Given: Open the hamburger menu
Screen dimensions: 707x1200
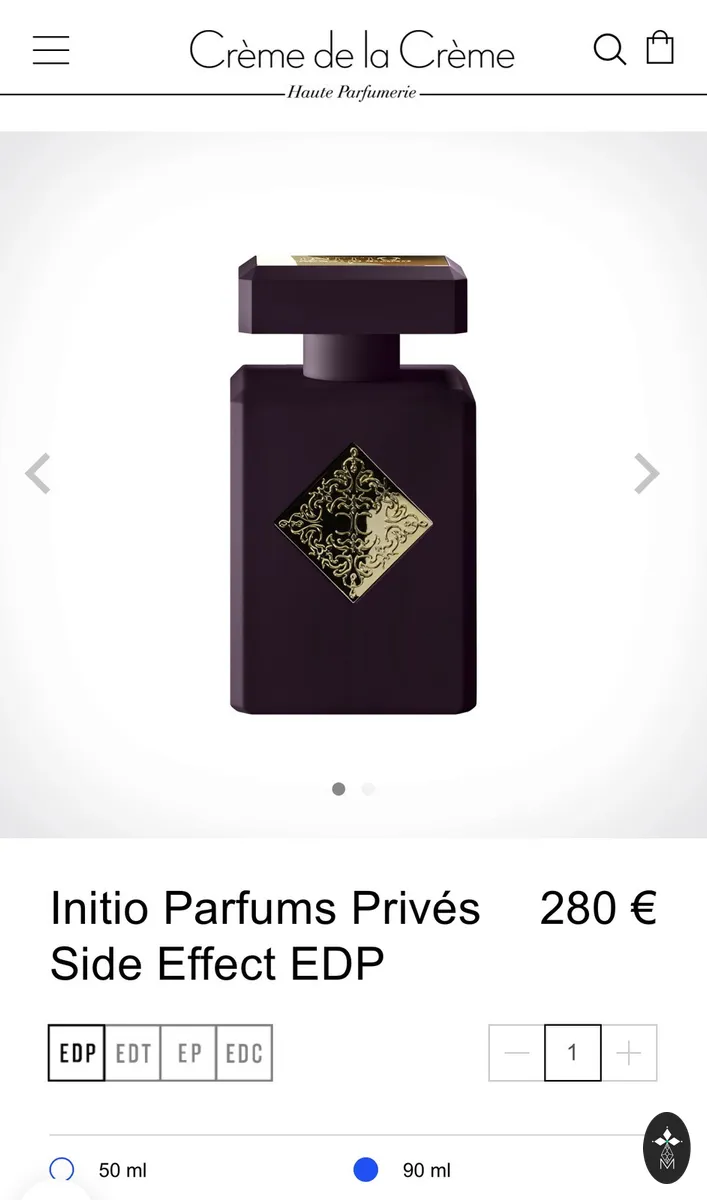Looking at the screenshot, I should click(51, 50).
